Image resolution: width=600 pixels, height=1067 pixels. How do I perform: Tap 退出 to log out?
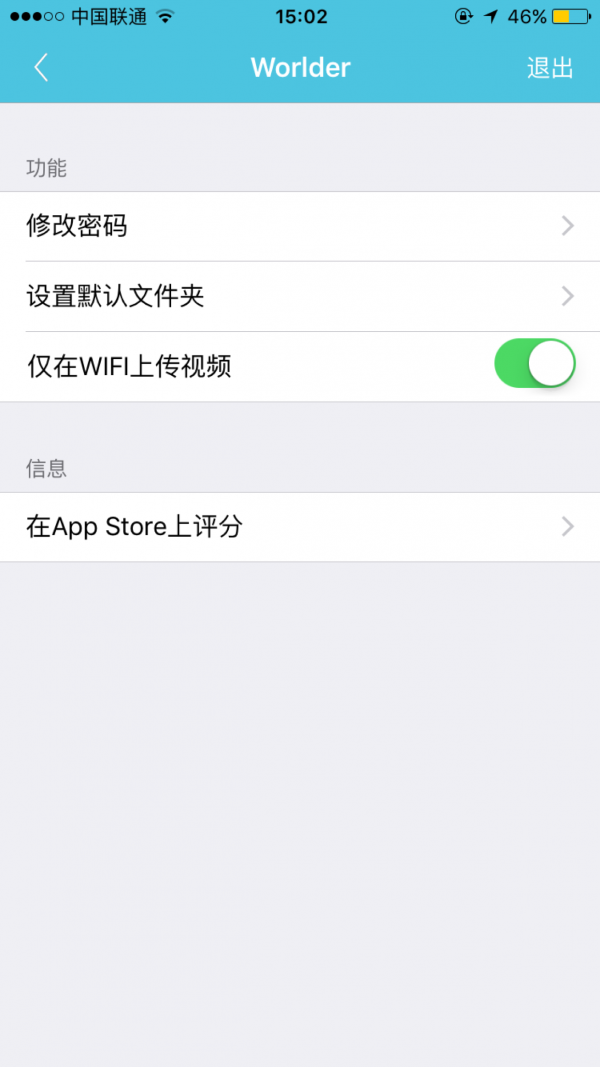[x=550, y=68]
